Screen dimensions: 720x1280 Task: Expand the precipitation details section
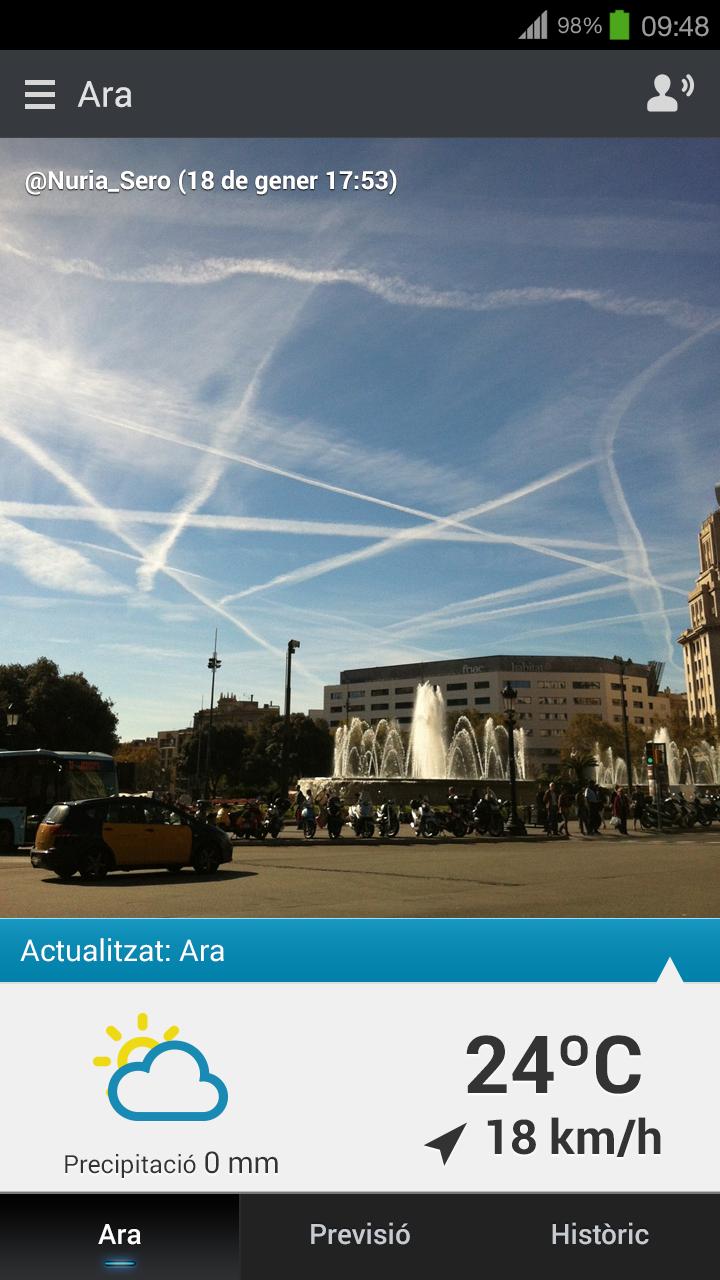[170, 1163]
